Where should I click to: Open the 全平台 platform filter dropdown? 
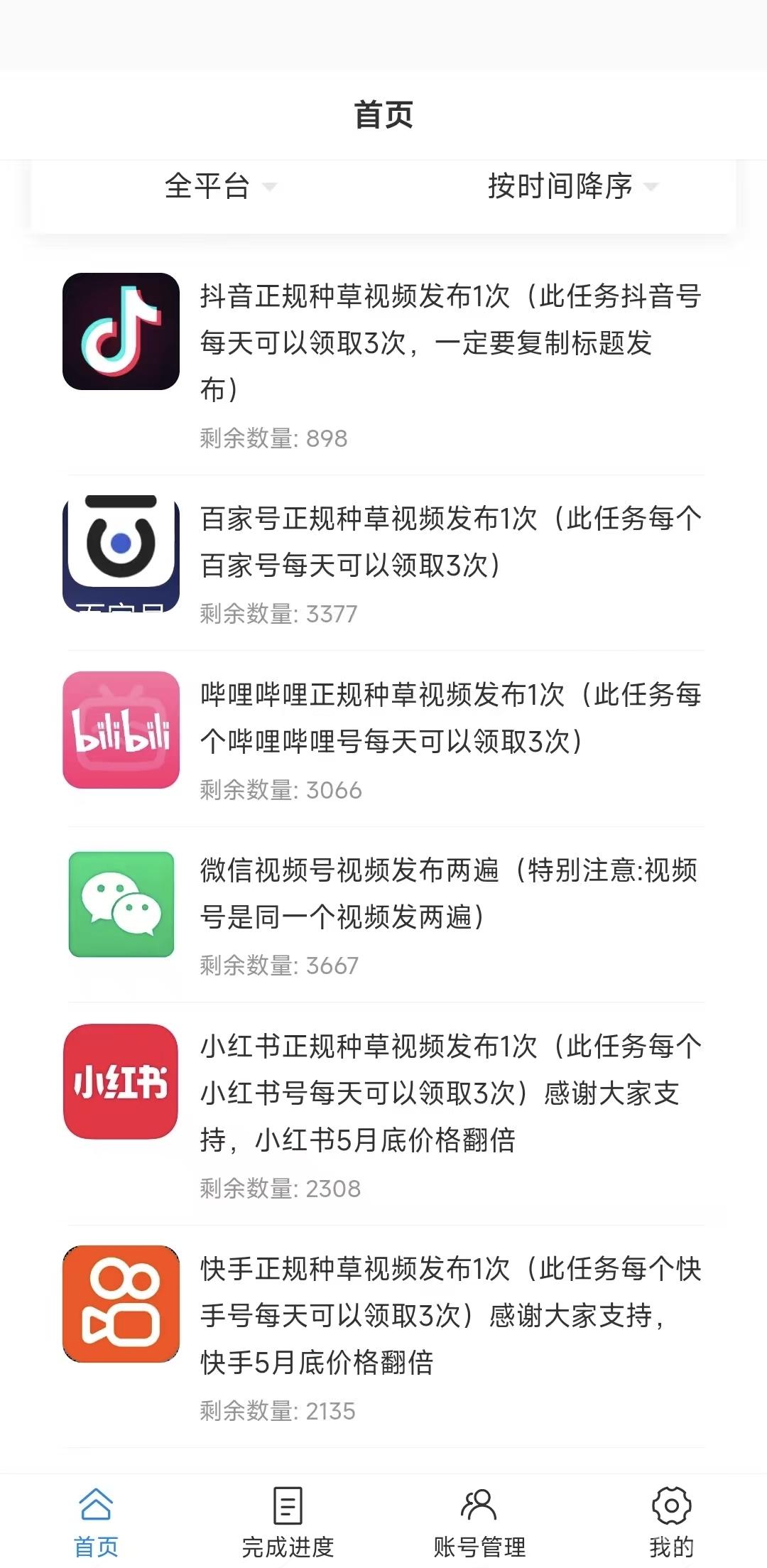click(220, 186)
